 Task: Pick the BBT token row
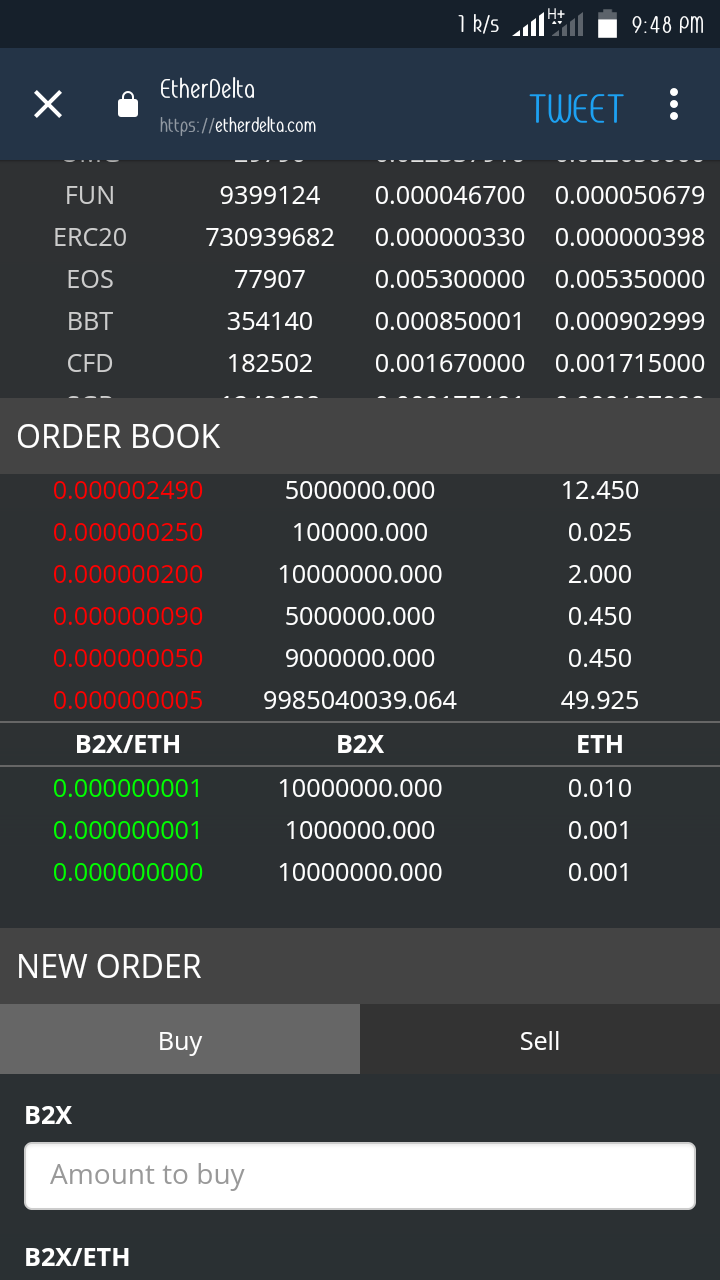(360, 321)
